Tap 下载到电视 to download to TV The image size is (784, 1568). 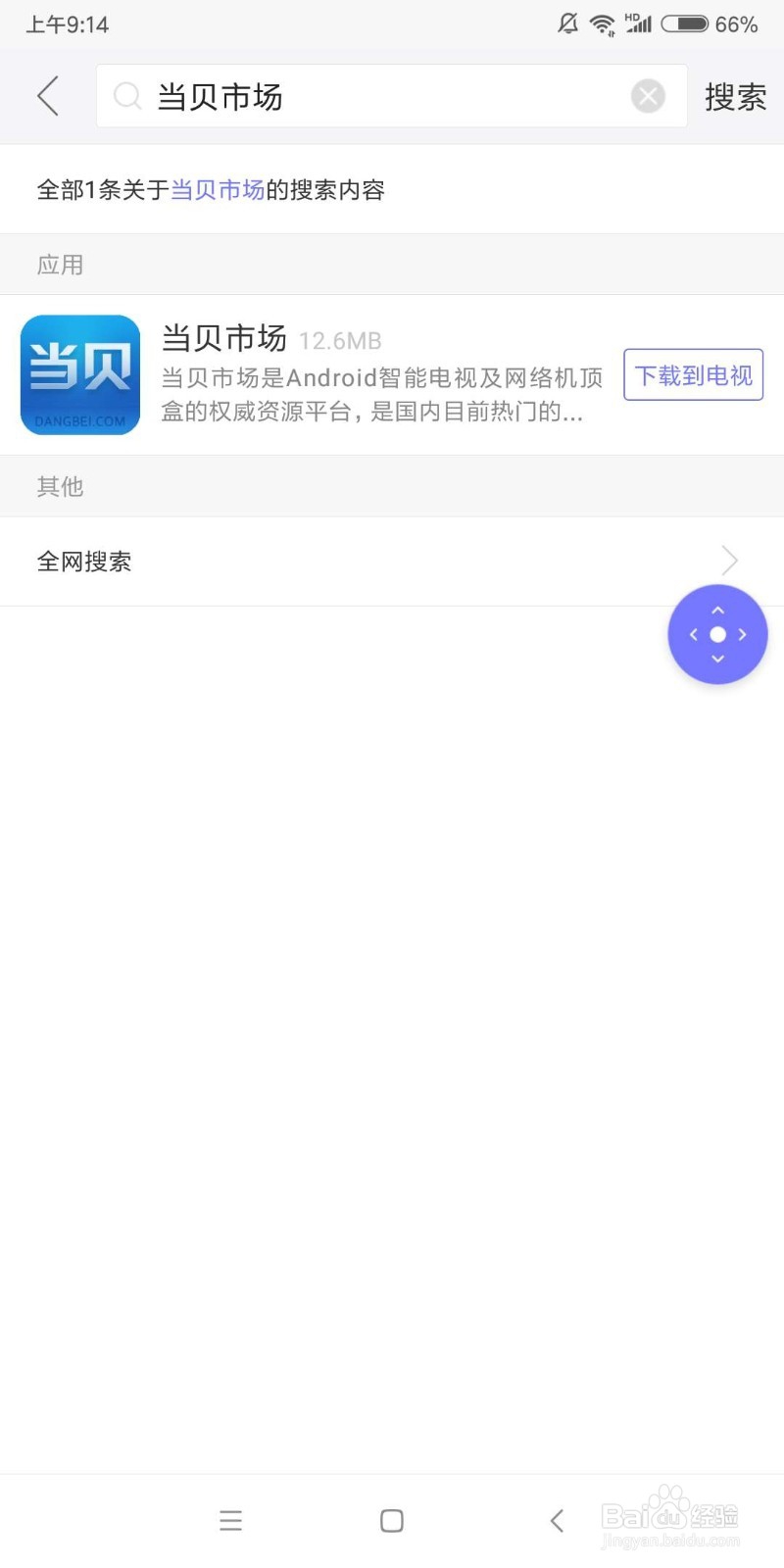[x=693, y=374]
